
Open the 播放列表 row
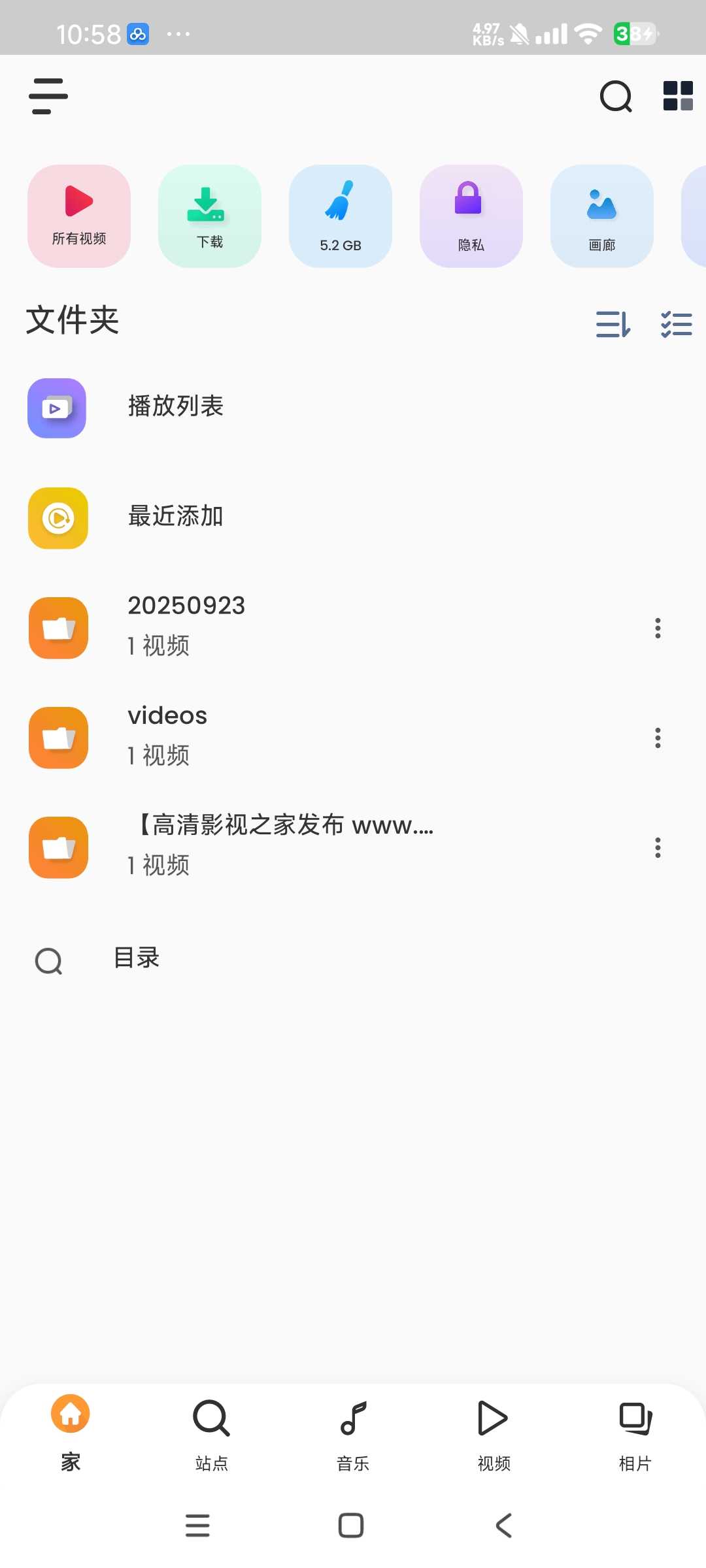coord(176,408)
